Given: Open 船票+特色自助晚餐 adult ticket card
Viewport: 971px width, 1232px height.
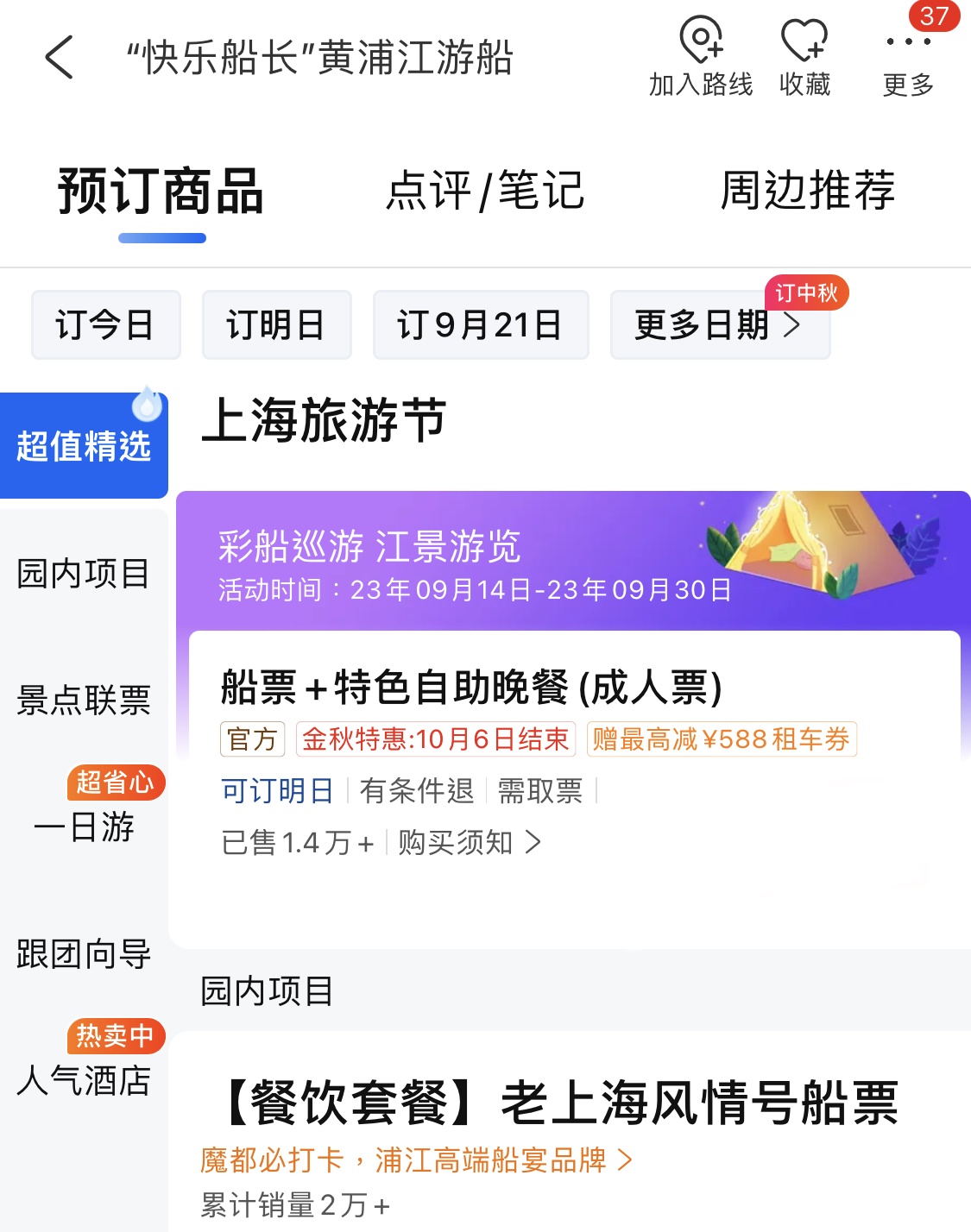Looking at the screenshot, I should tap(471, 688).
